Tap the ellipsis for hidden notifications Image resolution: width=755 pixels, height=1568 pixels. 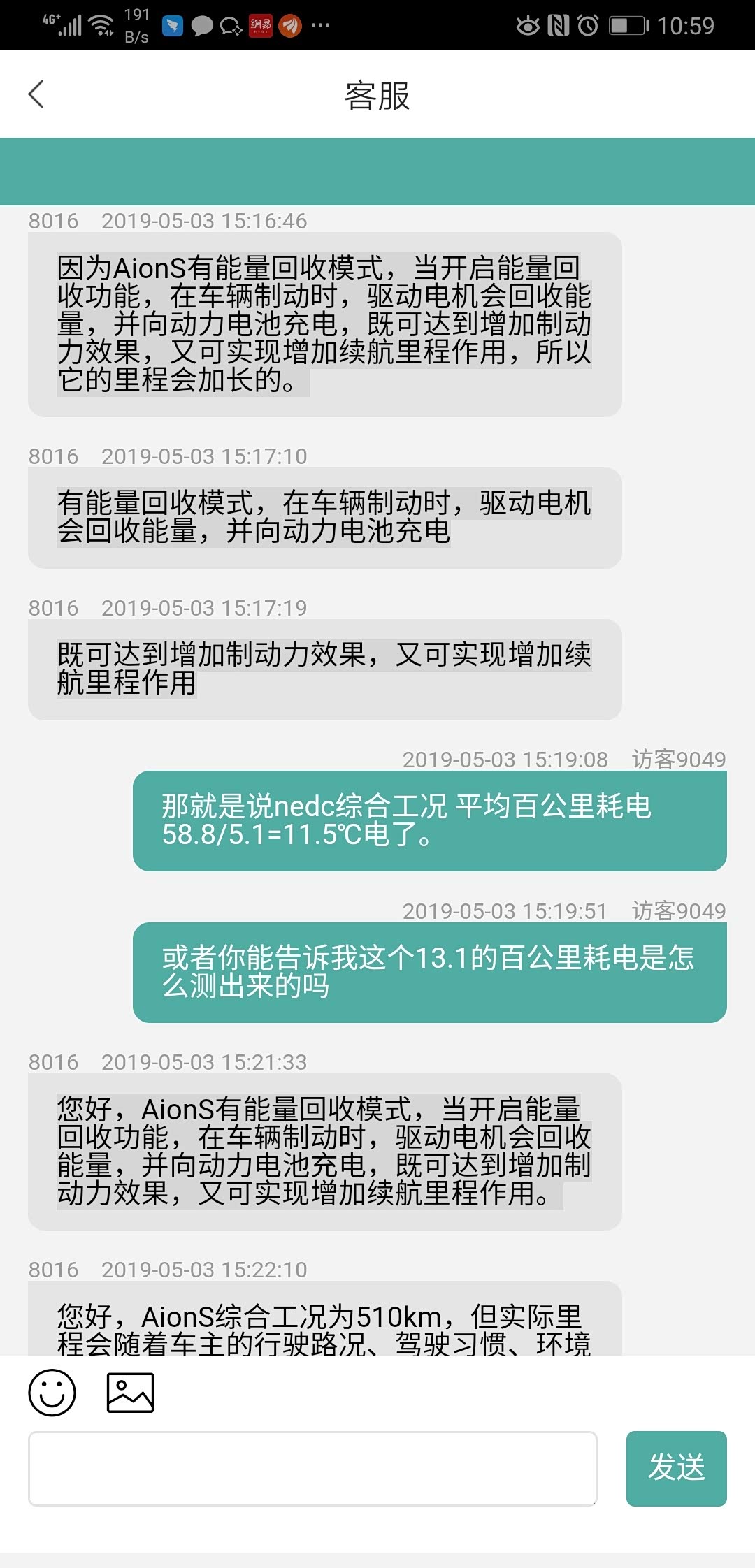(x=320, y=26)
